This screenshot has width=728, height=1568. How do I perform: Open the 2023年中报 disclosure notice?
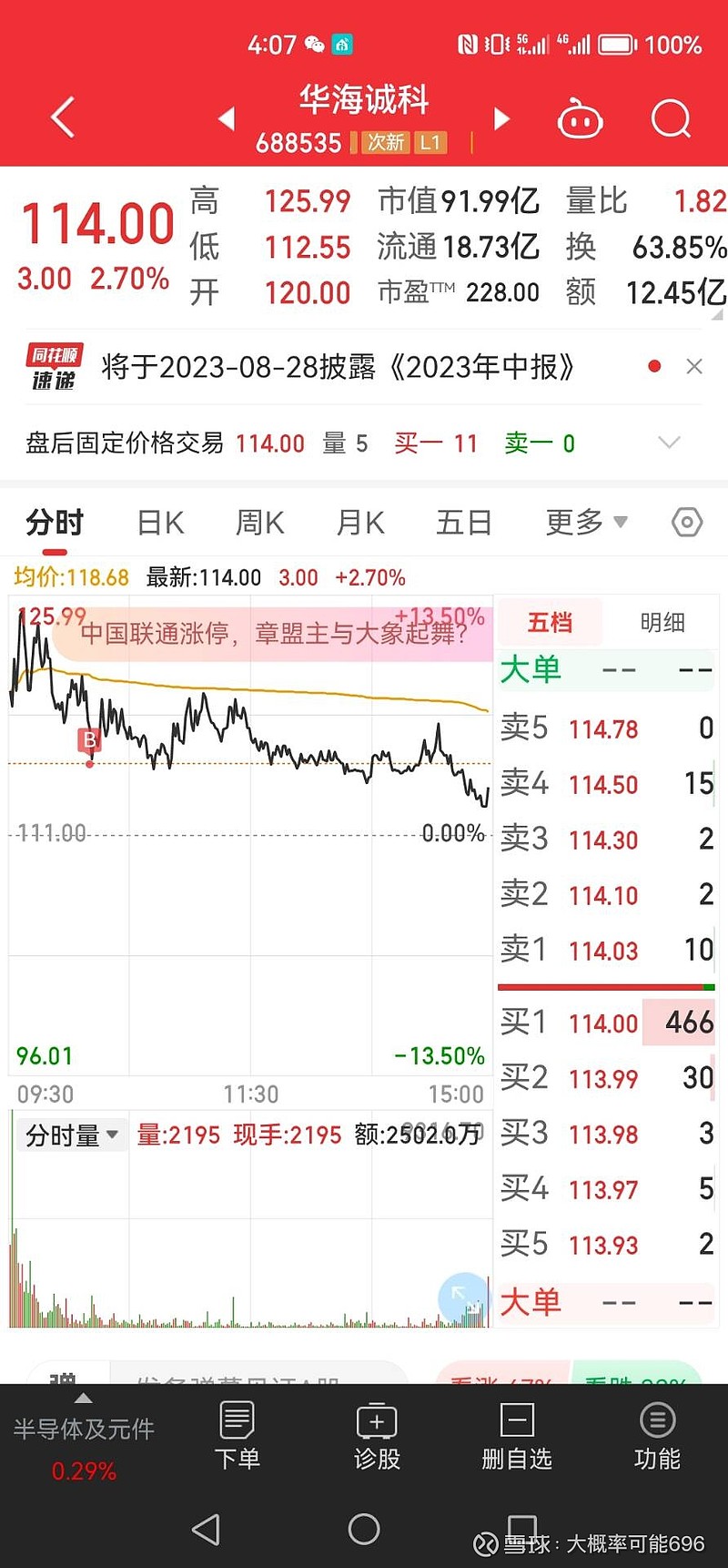click(x=338, y=367)
